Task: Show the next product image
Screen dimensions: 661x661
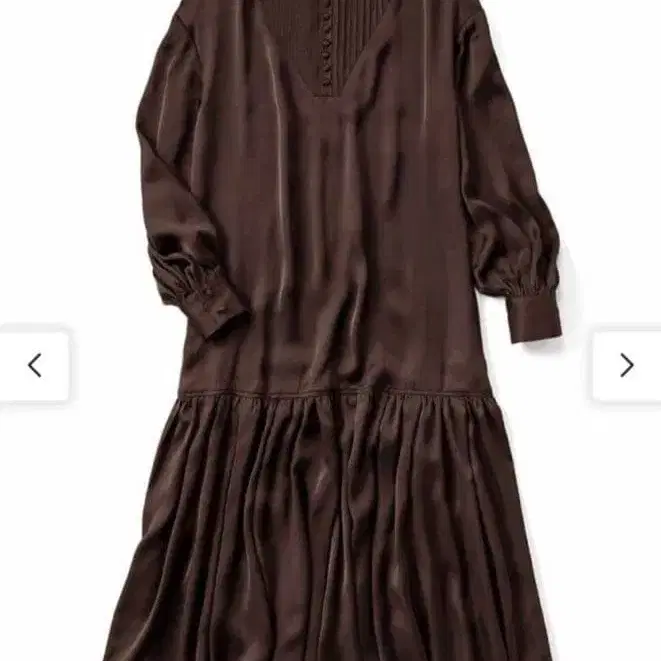Action: pyautogui.click(x=627, y=366)
